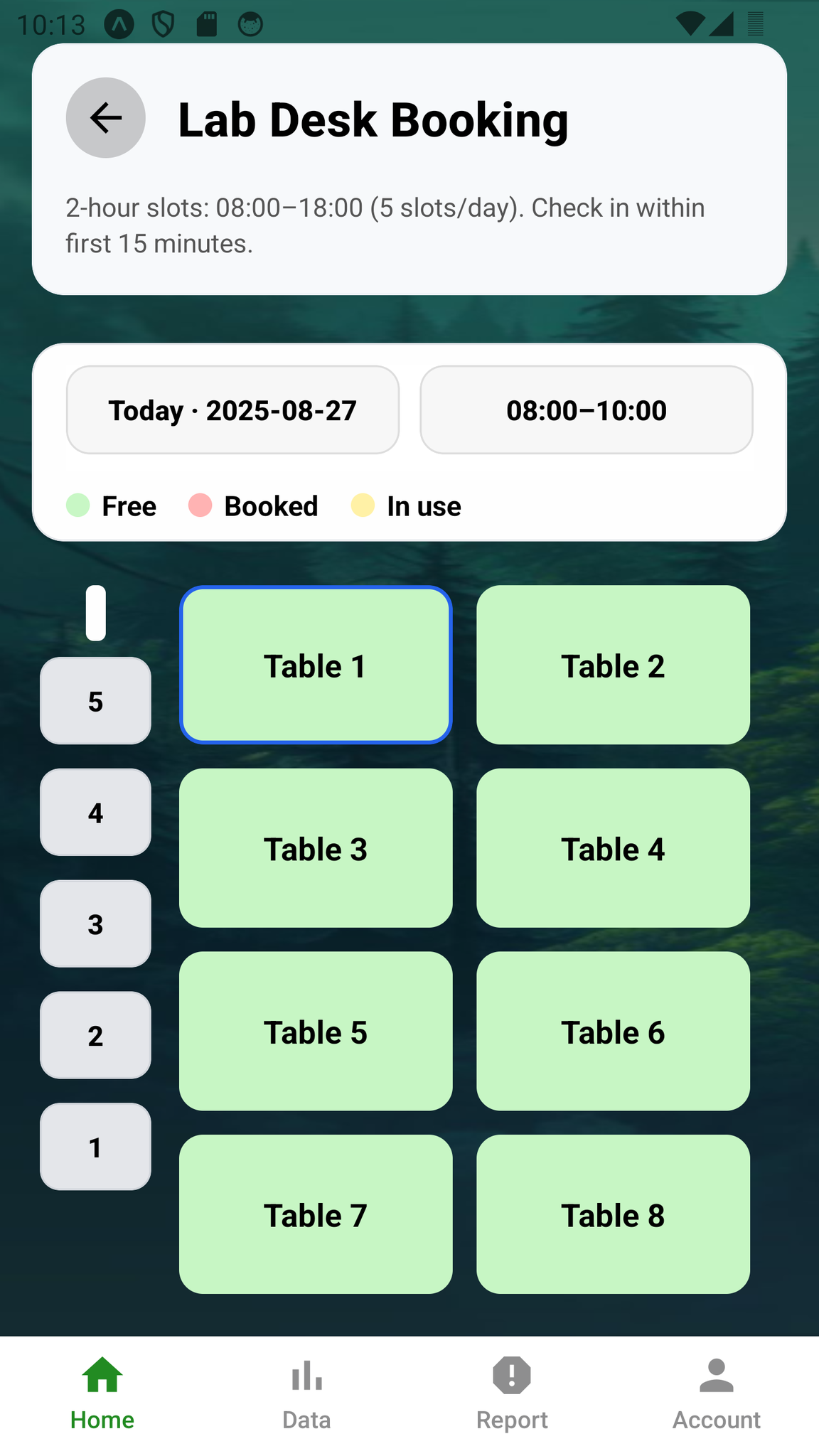The image size is (819, 1456).
Task: Book Table 2
Action: click(613, 665)
